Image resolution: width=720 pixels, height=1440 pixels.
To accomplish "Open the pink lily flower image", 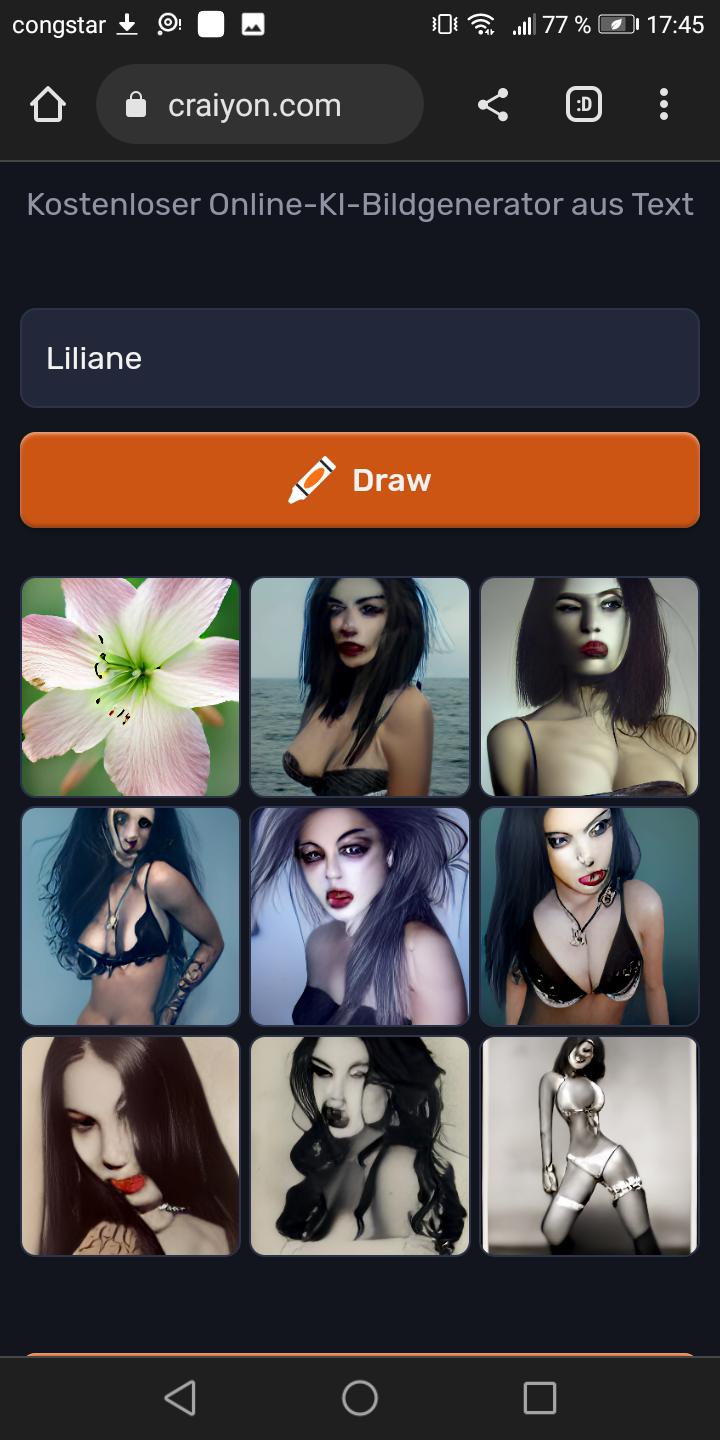I will 131,687.
